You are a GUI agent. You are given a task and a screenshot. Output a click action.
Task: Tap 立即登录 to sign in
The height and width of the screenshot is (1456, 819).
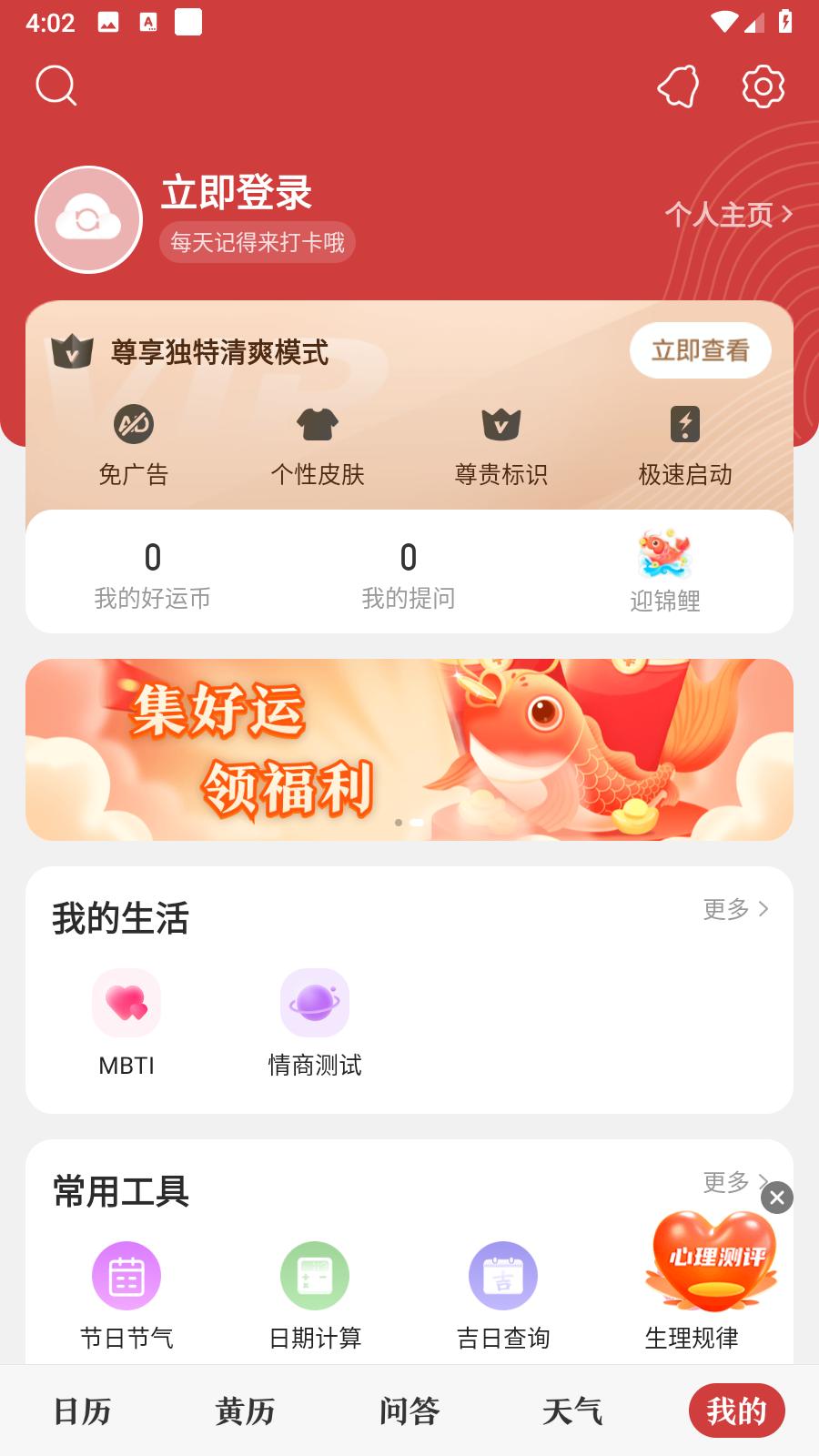pos(235,192)
